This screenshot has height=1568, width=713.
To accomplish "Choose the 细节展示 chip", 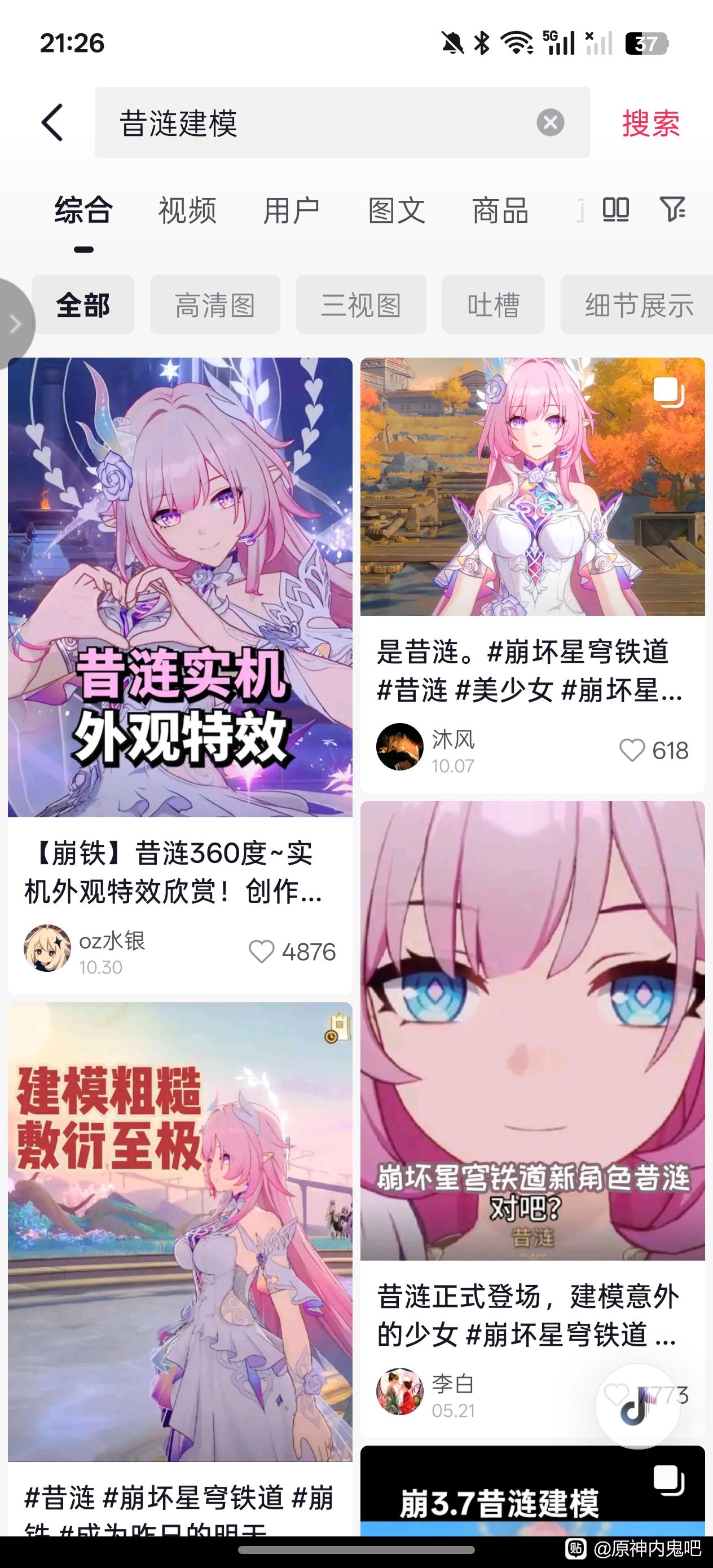I will click(638, 305).
